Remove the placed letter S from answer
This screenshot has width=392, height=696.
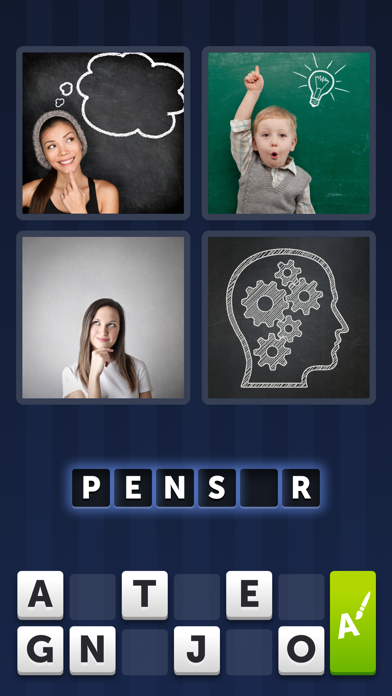click(x=217, y=488)
